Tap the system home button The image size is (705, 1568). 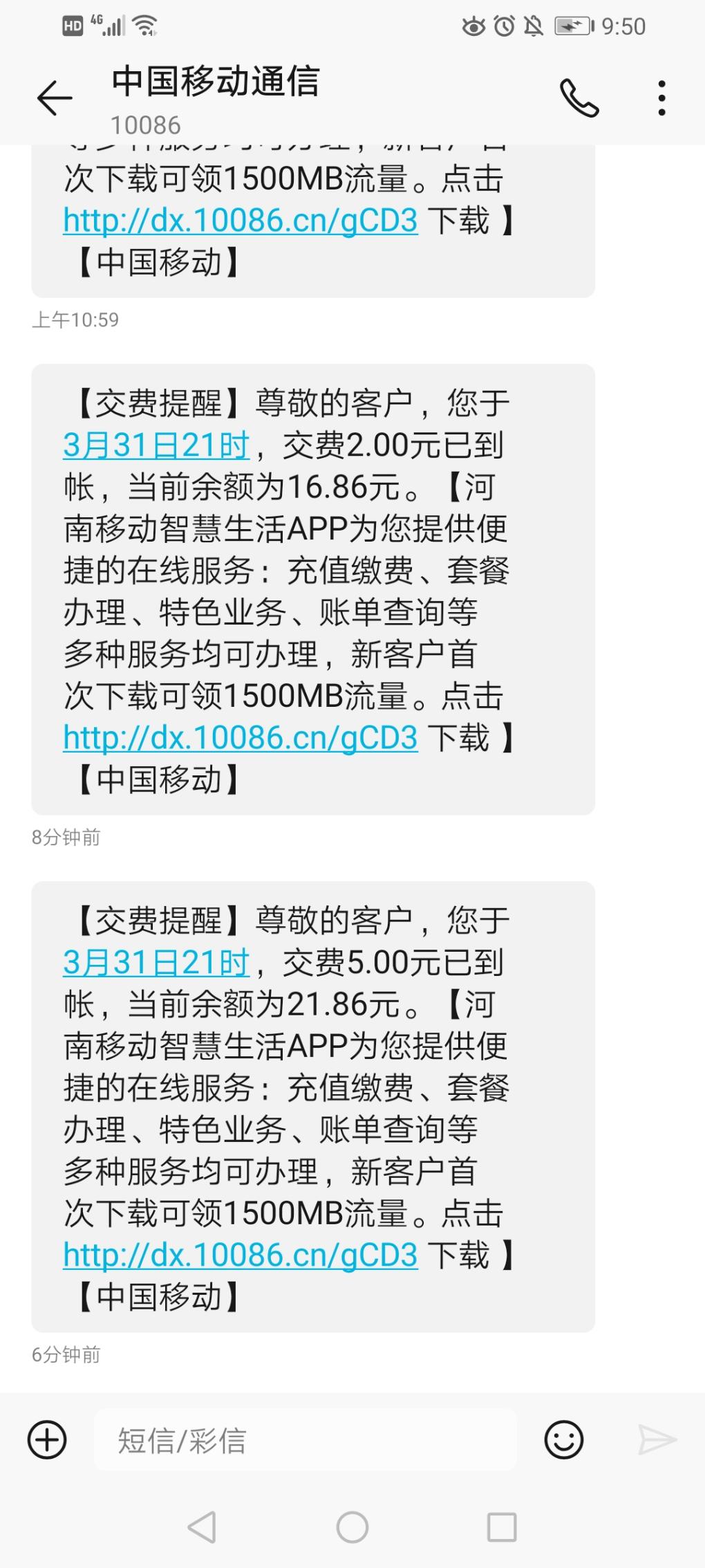point(352,1527)
